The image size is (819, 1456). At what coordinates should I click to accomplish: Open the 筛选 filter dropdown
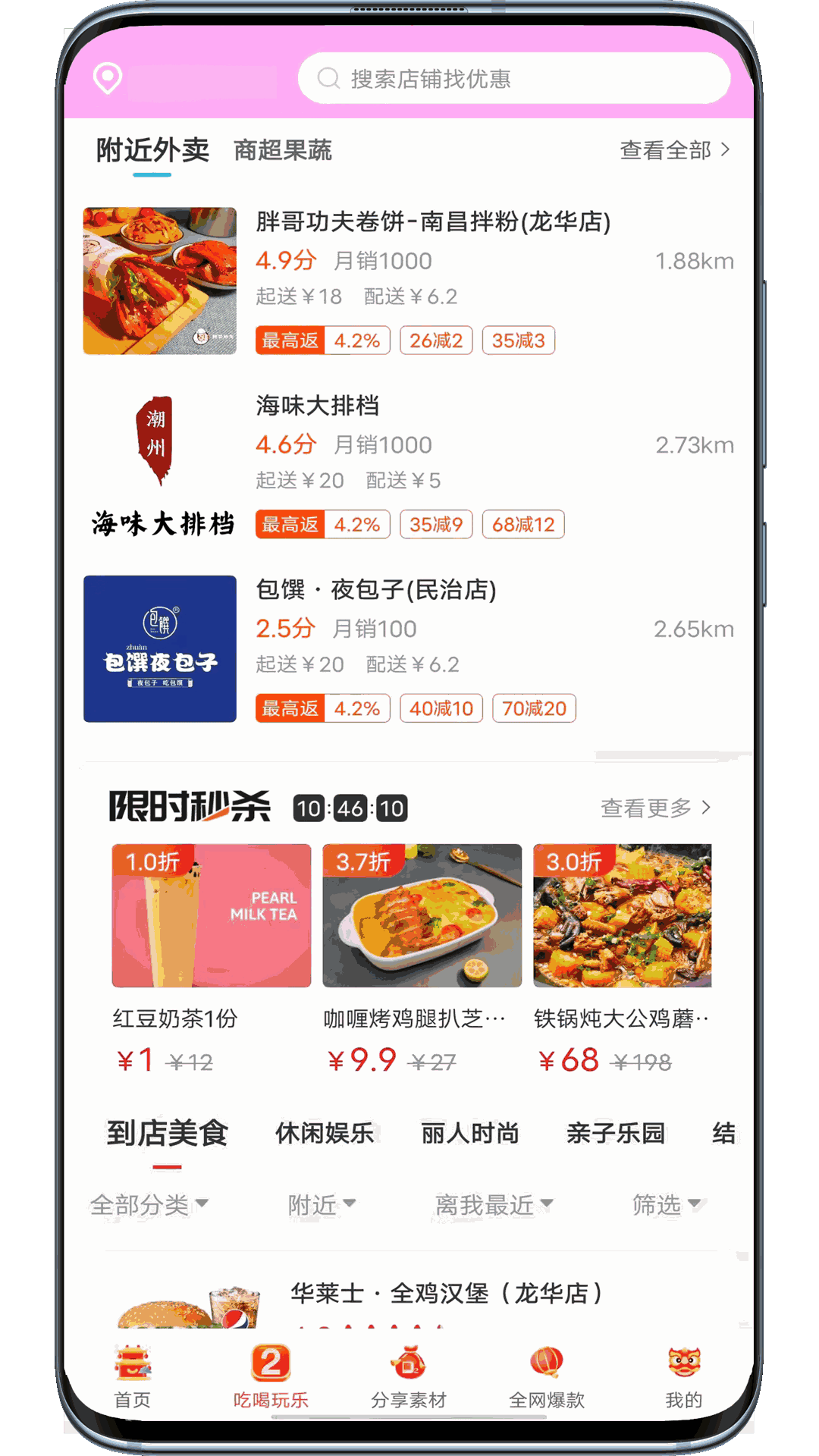click(x=668, y=1204)
